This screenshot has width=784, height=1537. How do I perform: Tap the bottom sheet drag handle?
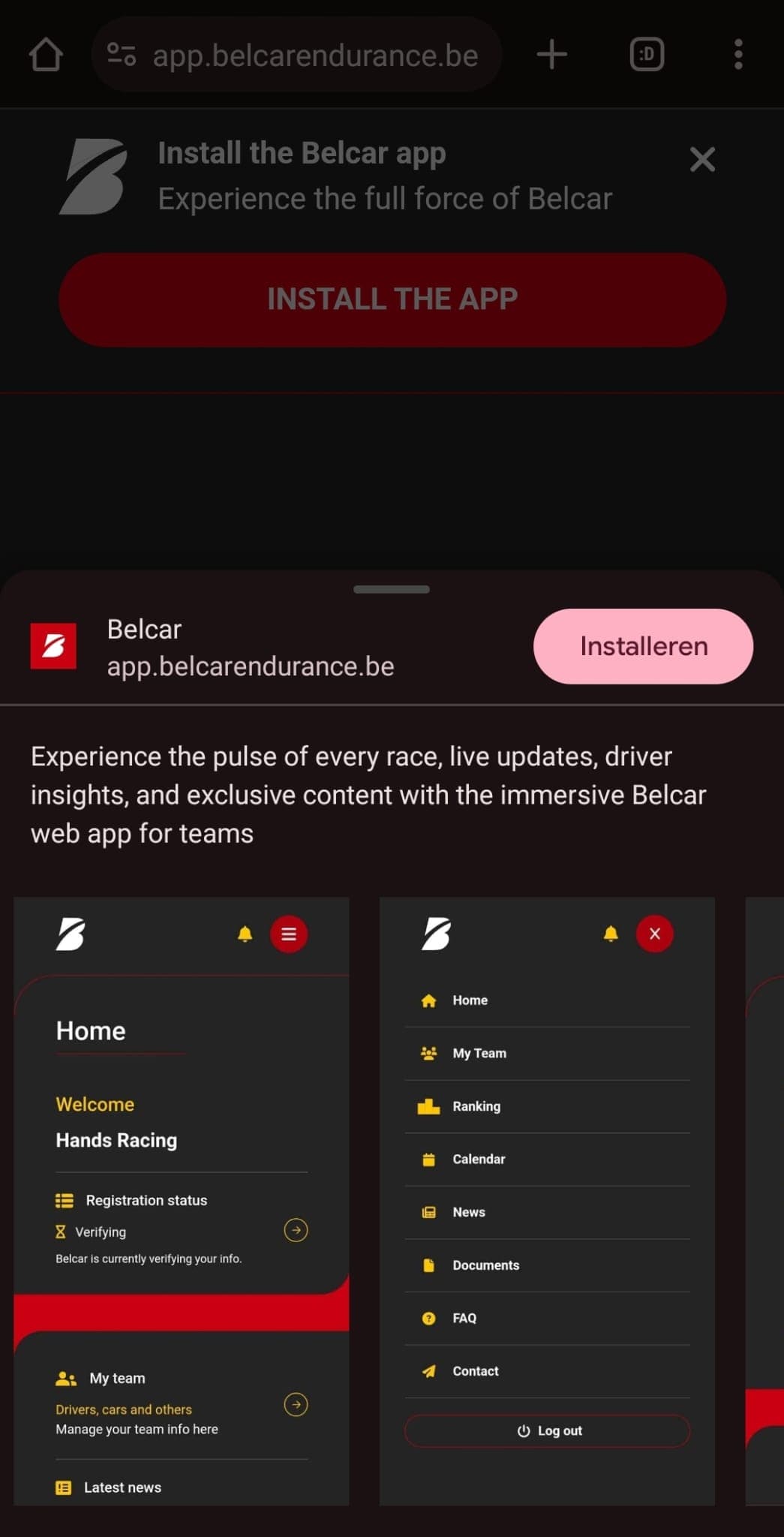392,590
